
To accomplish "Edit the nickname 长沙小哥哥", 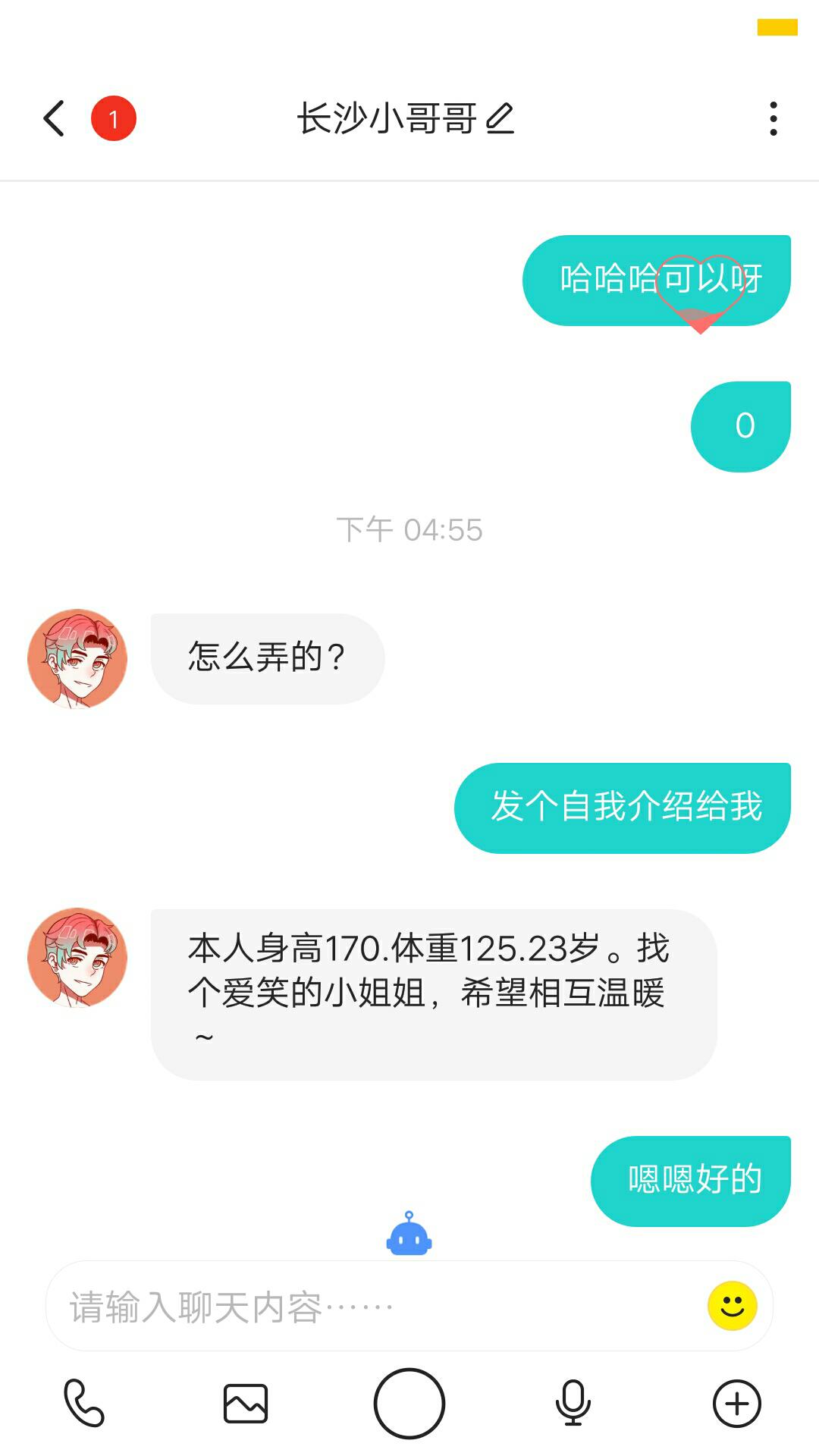I will coord(500,119).
